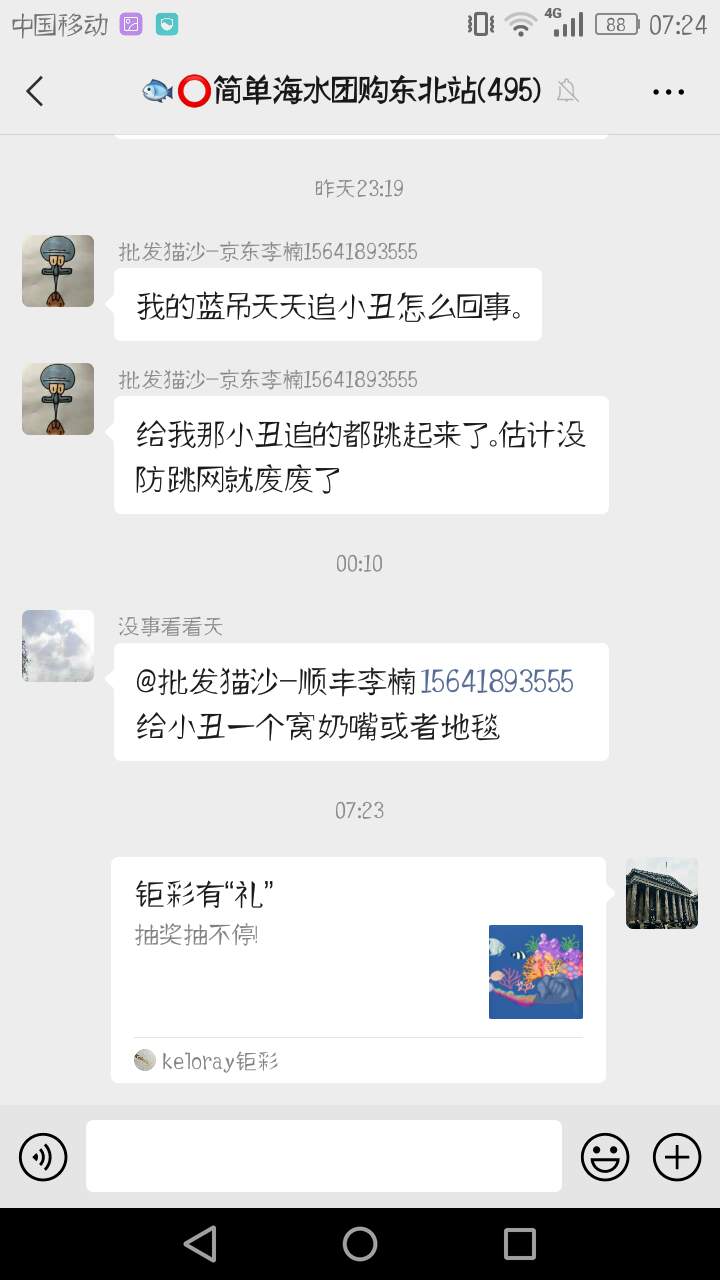Switch to voice message input
Screen dimensions: 720x1280
pyautogui.click(x=43, y=1157)
